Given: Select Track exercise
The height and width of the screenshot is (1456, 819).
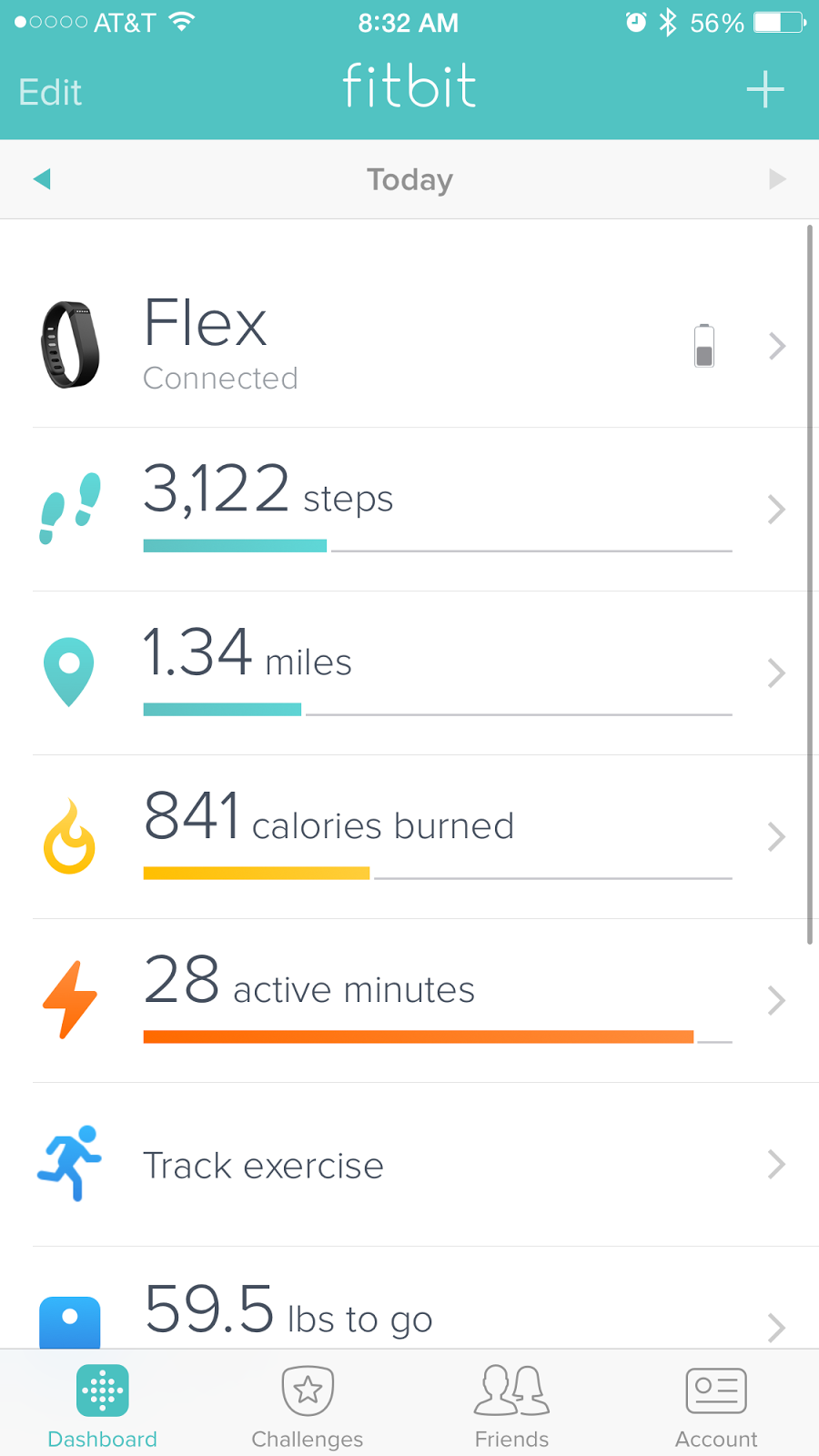Looking at the screenshot, I should coord(409,1165).
